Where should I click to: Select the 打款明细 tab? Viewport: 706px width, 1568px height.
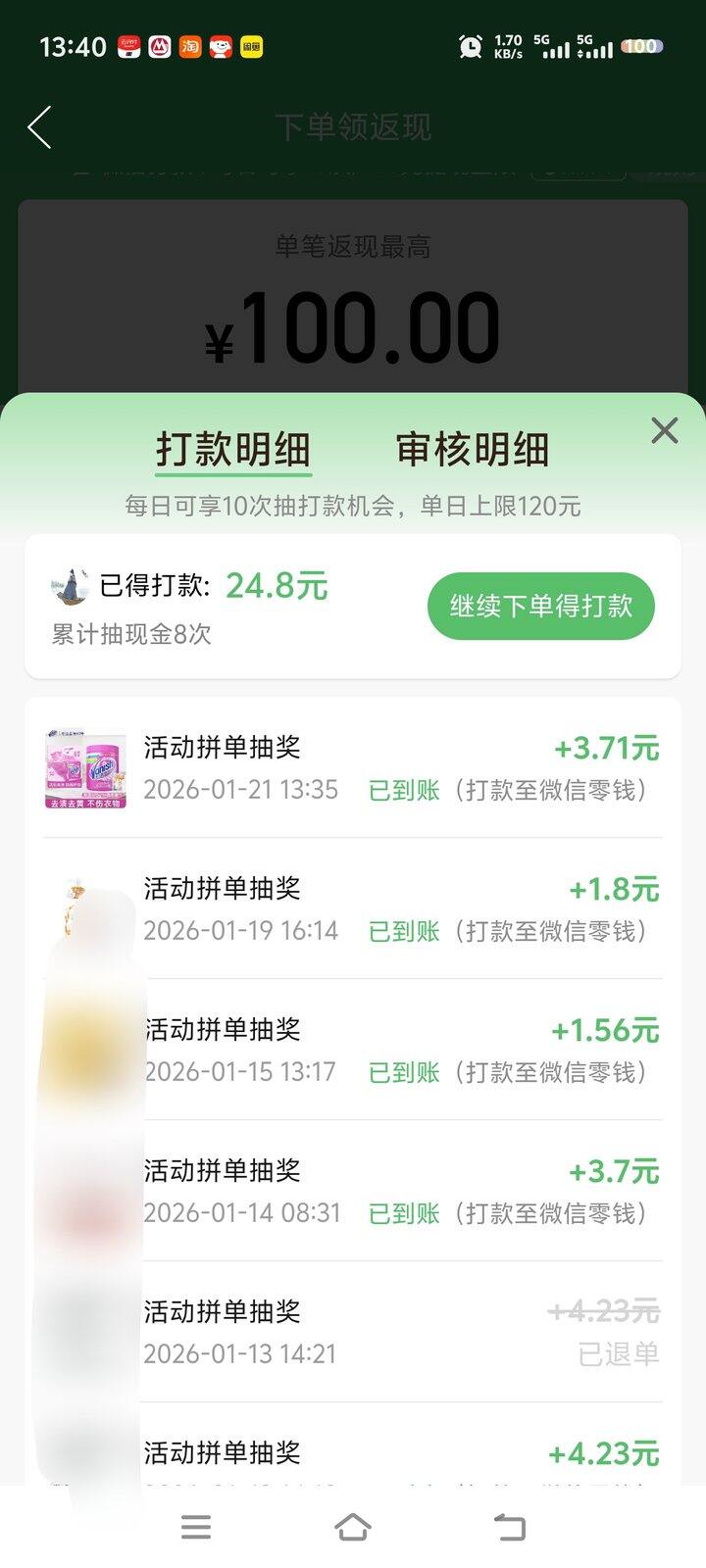click(233, 450)
